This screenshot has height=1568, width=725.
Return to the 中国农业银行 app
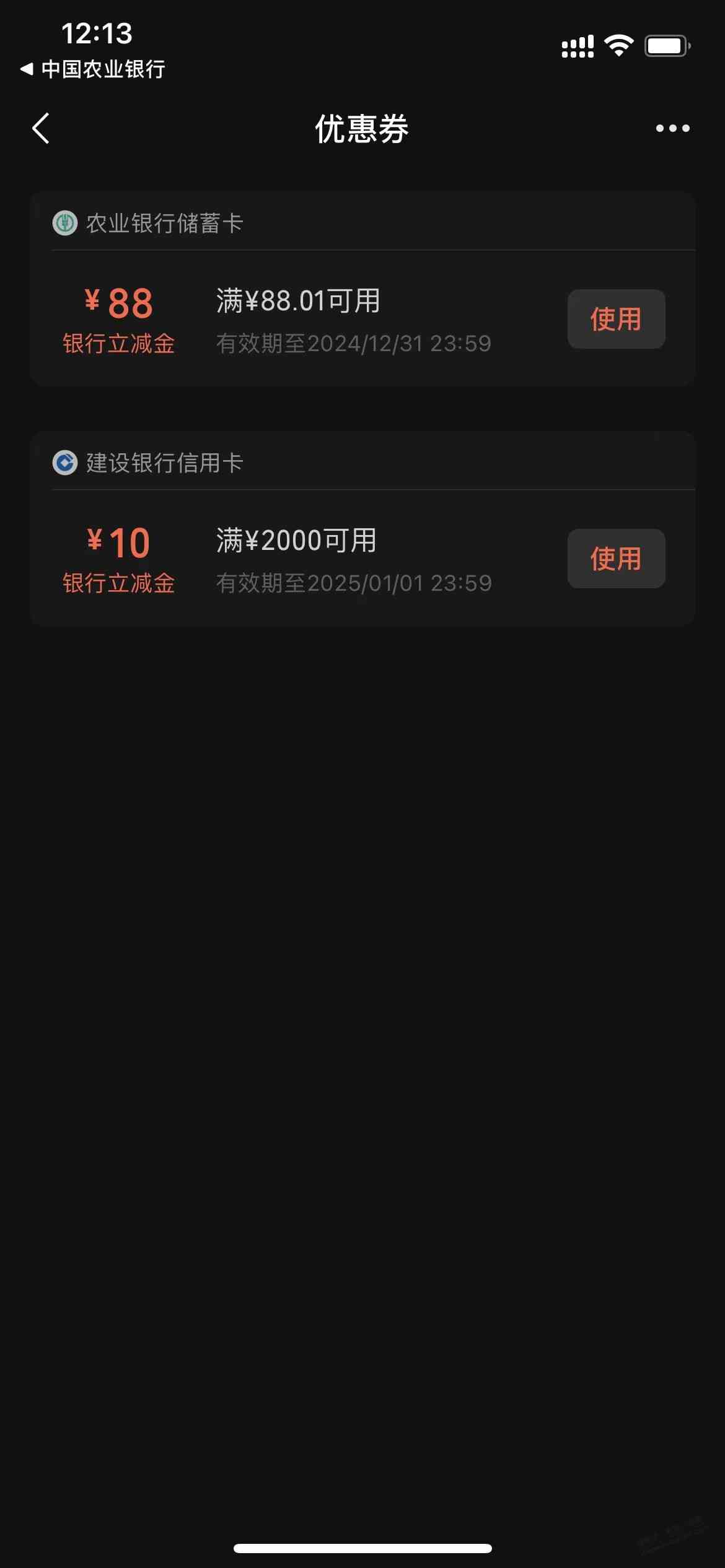tap(93, 69)
